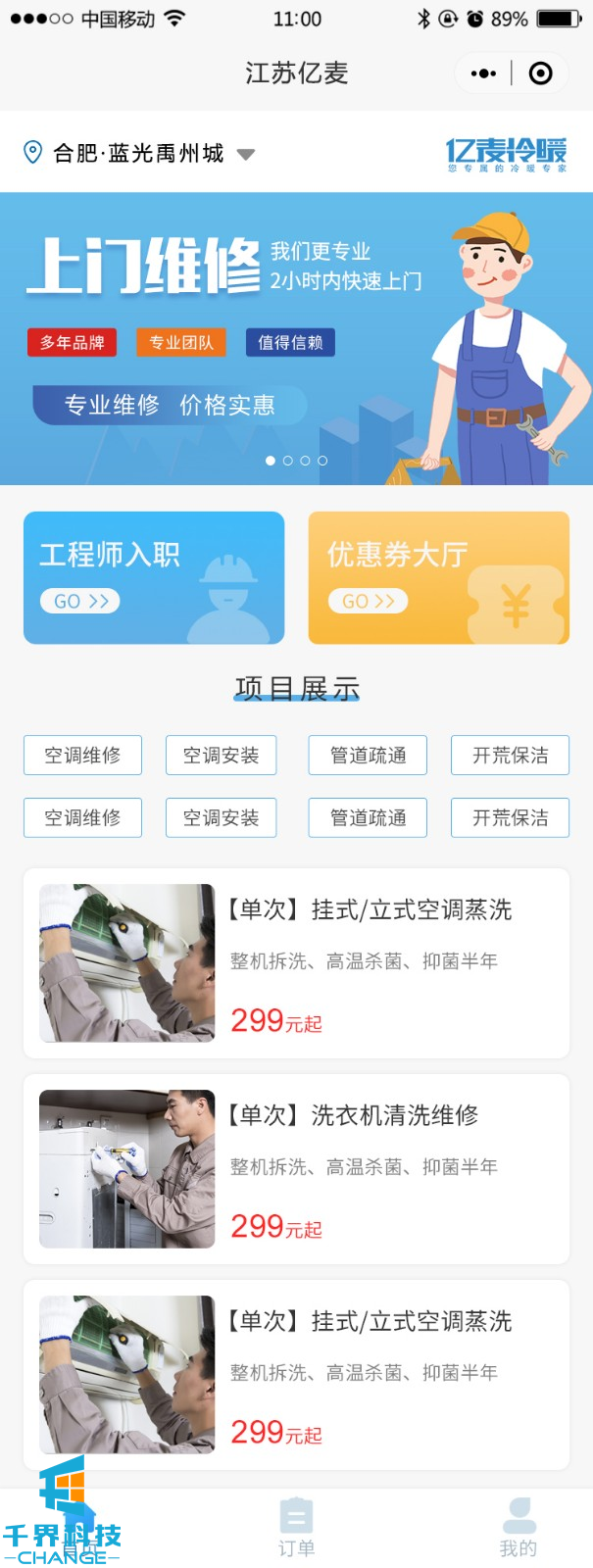View the 洗衣机清洗维修 service card
Viewport: 593px width, 1568px height.
[296, 1168]
